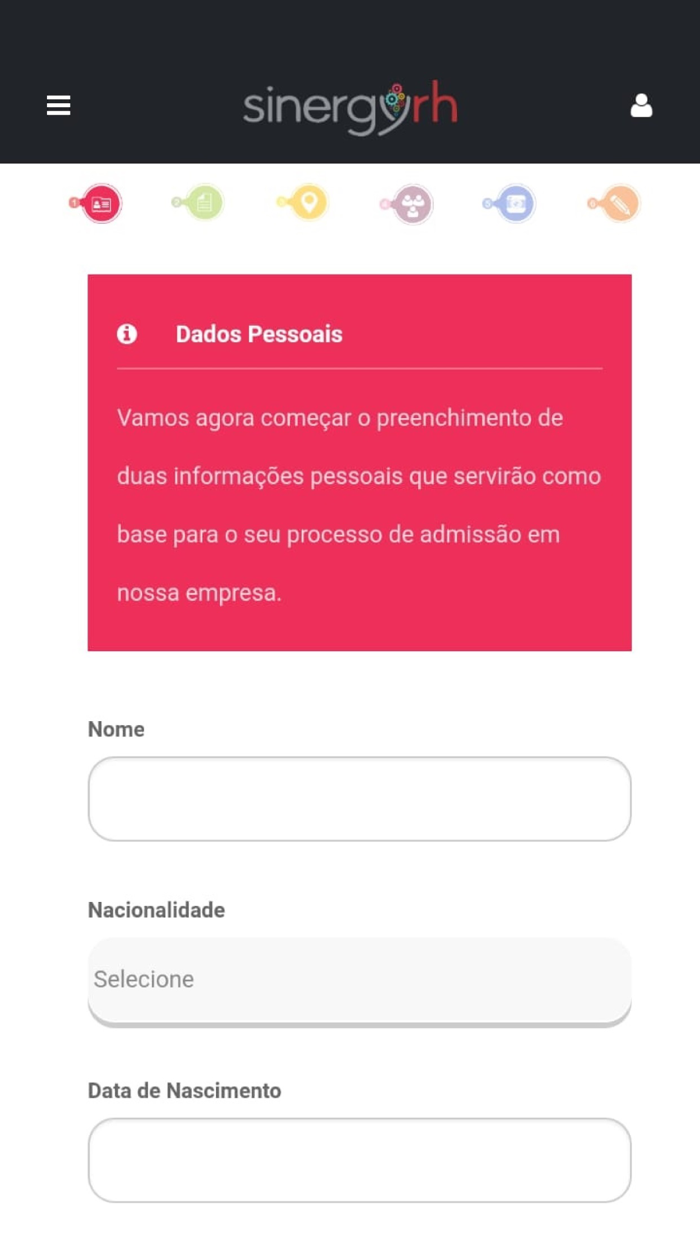The height and width of the screenshot is (1244, 700).
Task: Tap the Data de Nascimento field
Action: tap(360, 1160)
